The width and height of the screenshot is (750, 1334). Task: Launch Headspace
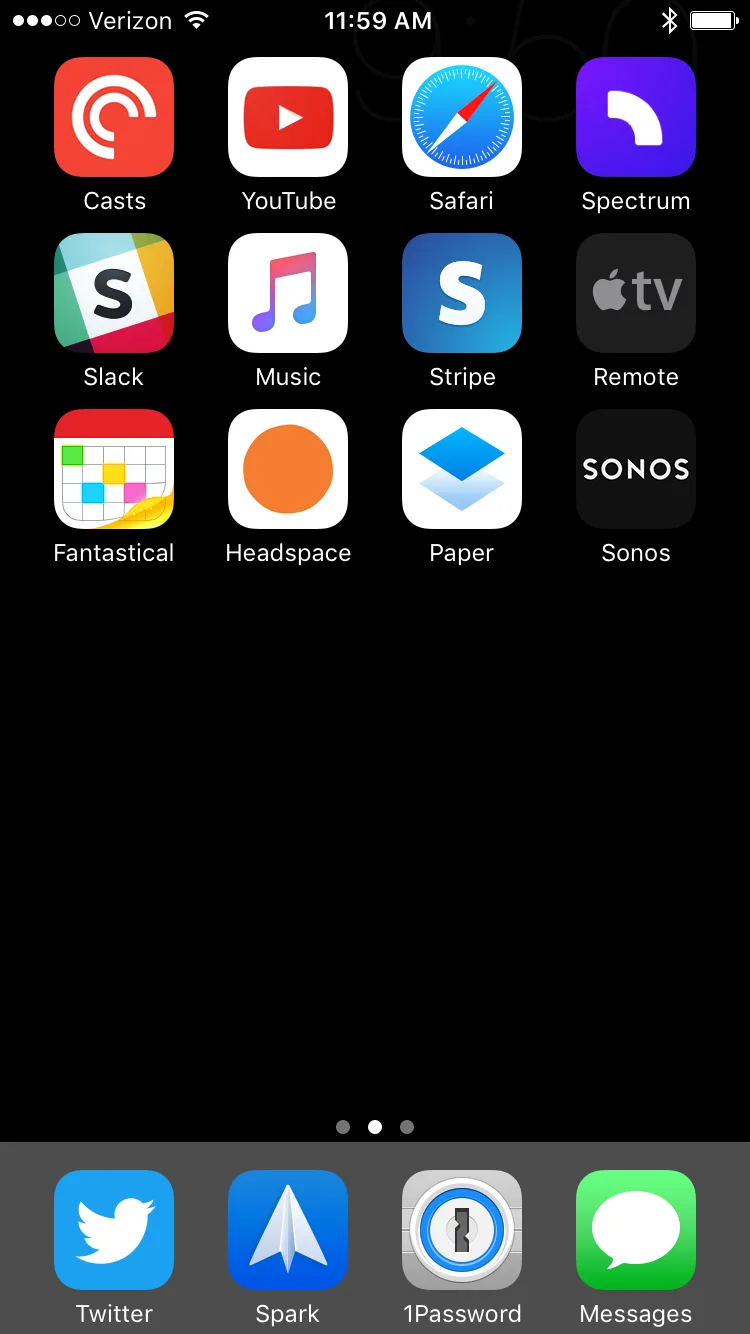288,469
